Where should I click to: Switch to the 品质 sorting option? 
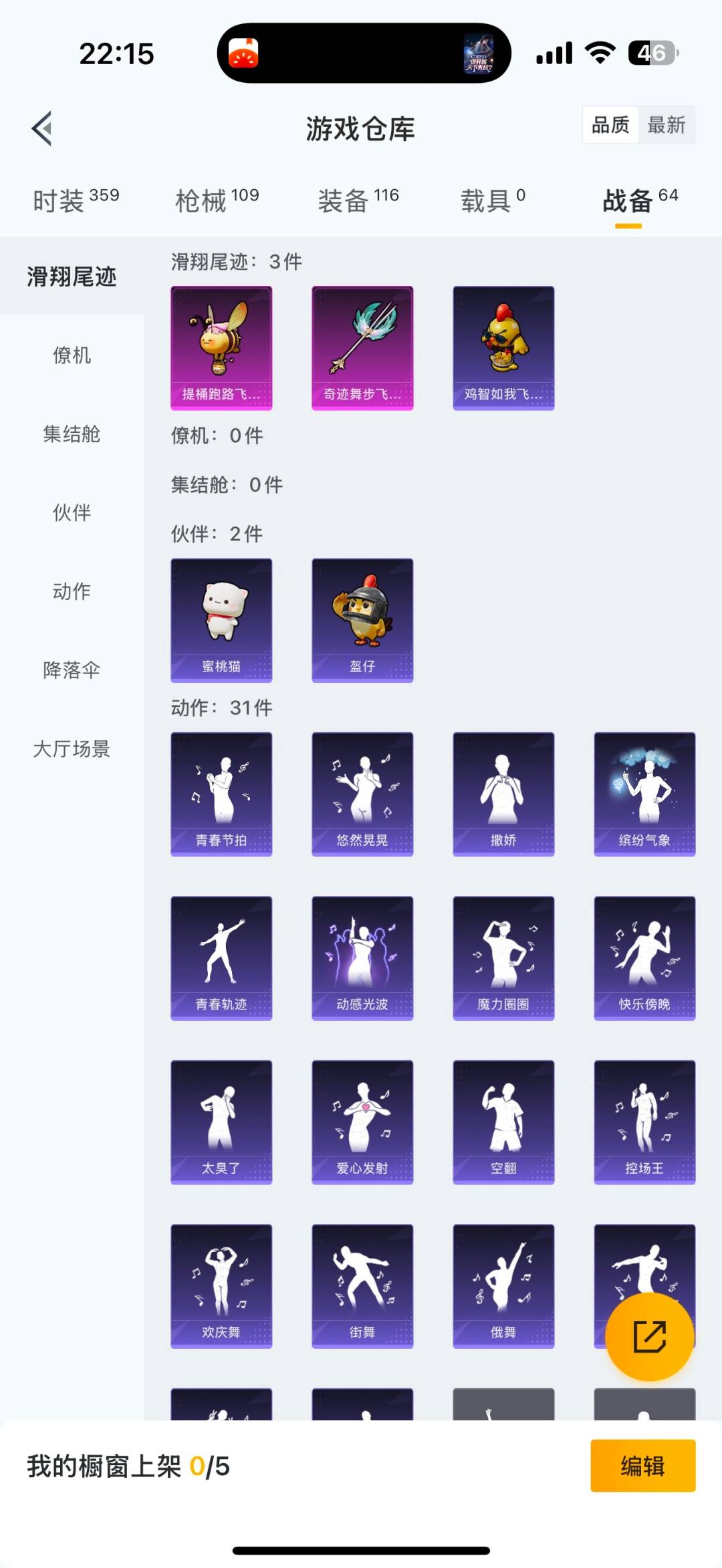609,125
